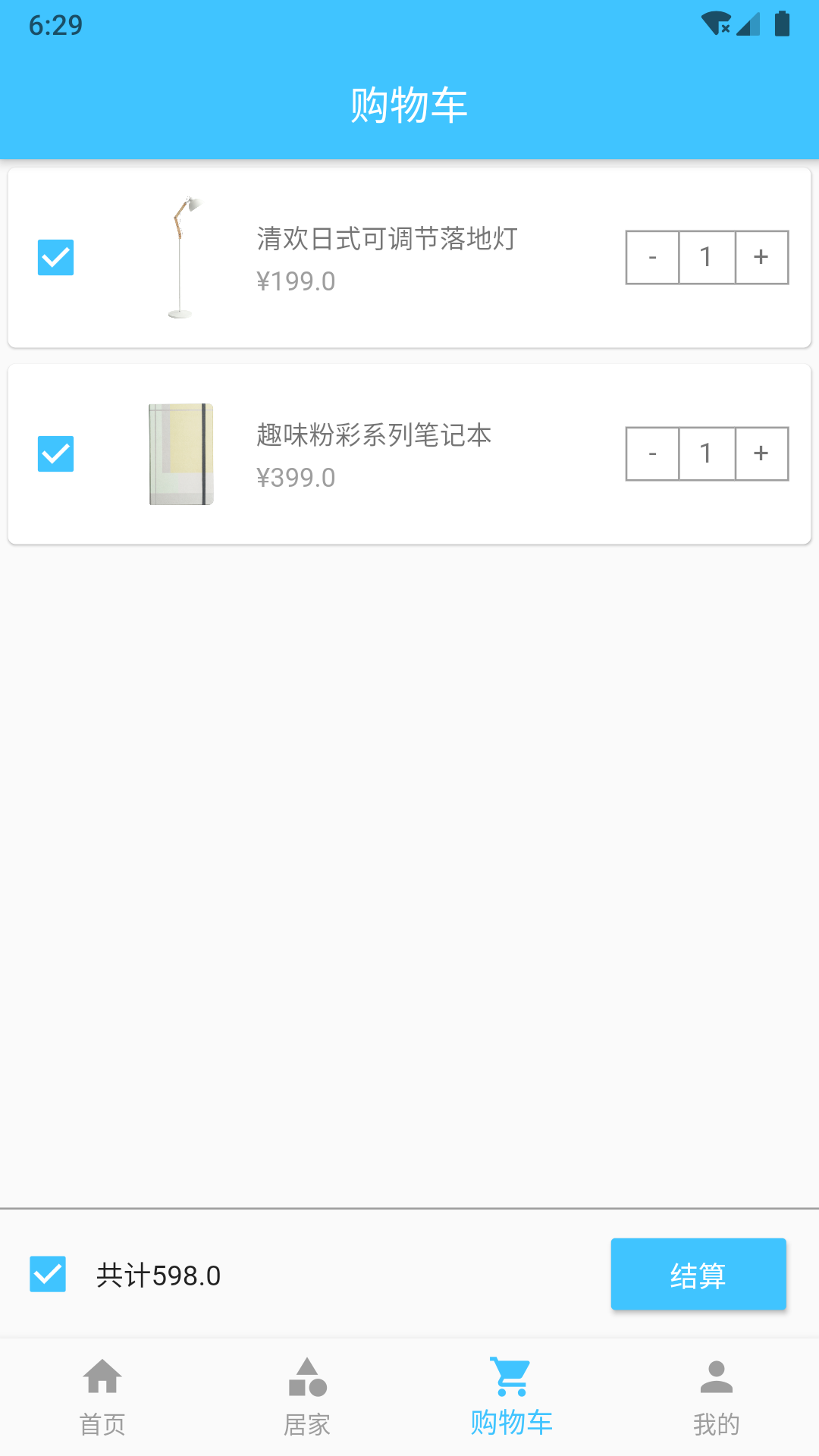Click the 购物车 cart icon
The height and width of the screenshot is (1456, 819).
511,1382
